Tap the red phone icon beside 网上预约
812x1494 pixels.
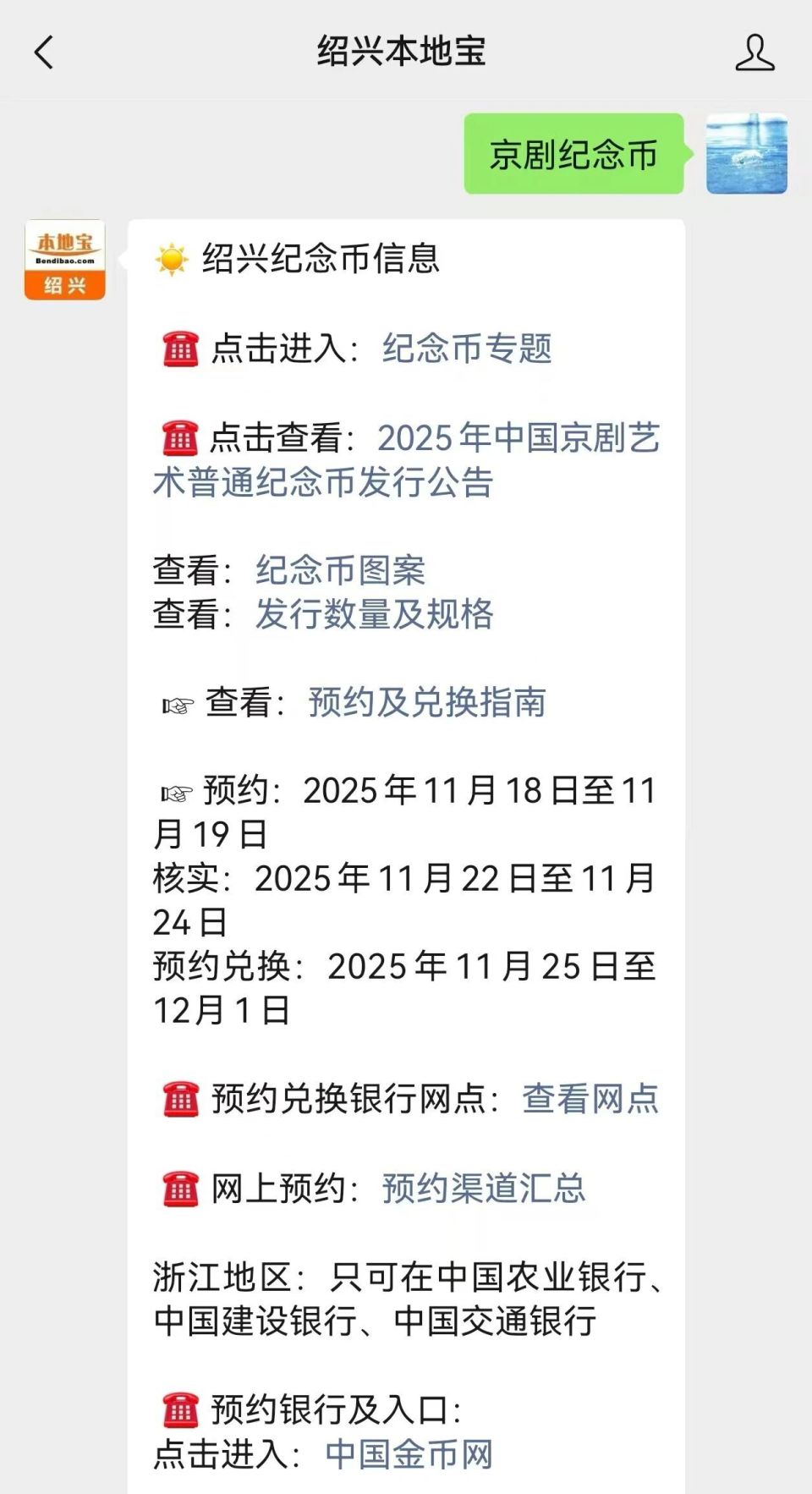tap(179, 1189)
